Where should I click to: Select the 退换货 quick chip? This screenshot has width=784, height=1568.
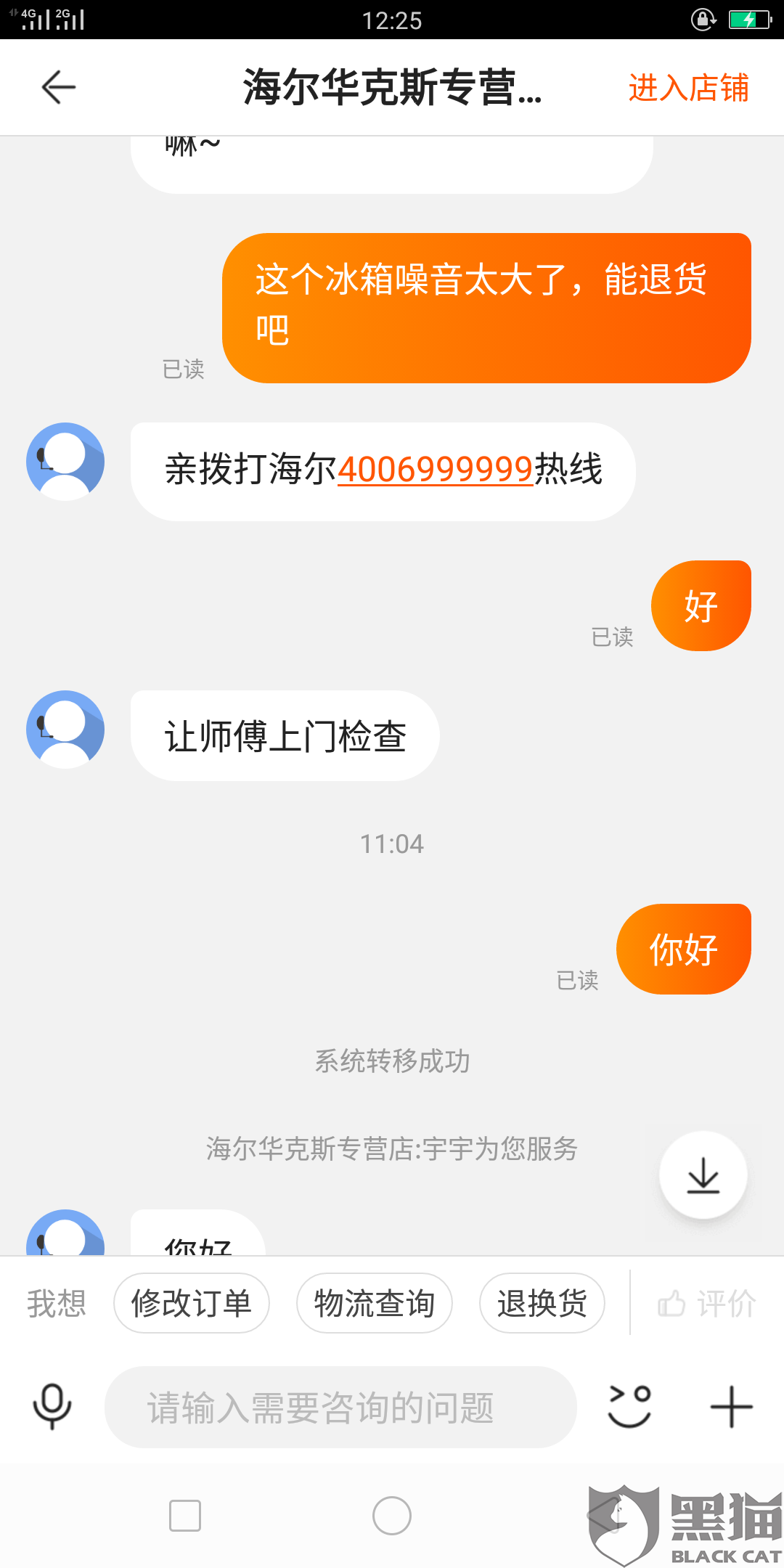[542, 1303]
